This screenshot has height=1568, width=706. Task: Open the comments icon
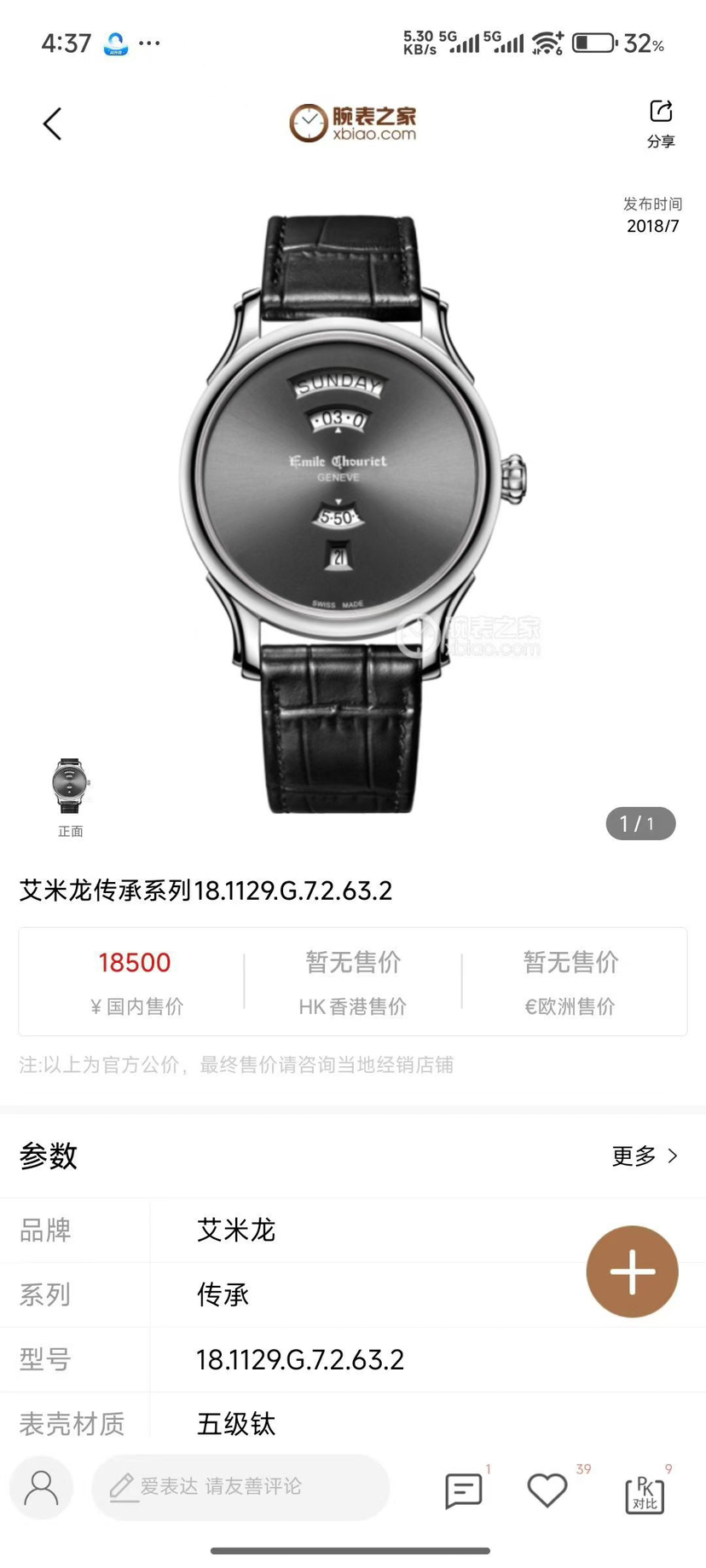click(x=464, y=1491)
